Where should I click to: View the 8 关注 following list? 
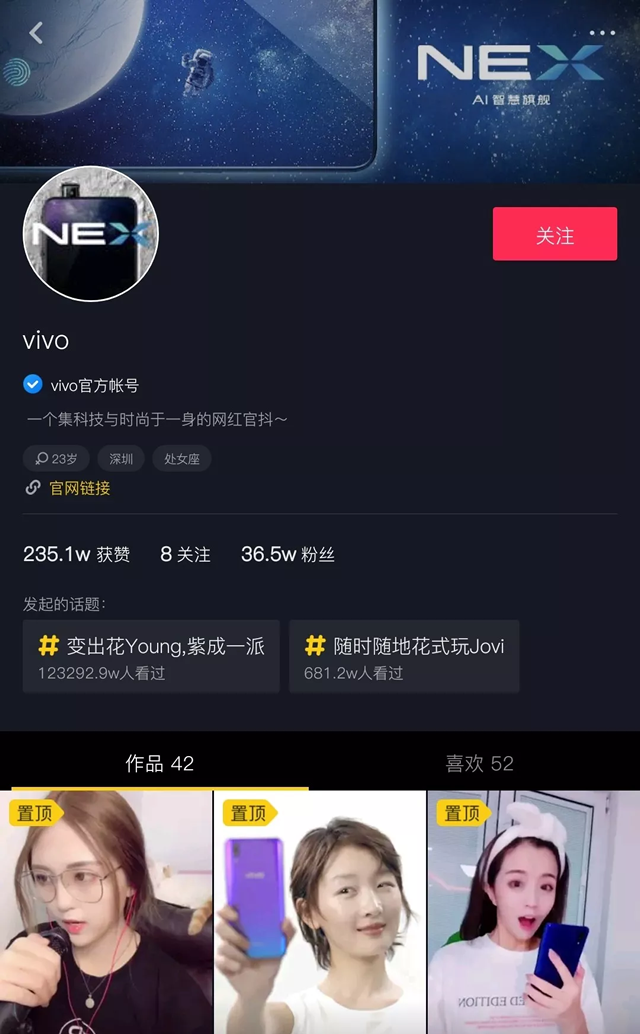(185, 554)
